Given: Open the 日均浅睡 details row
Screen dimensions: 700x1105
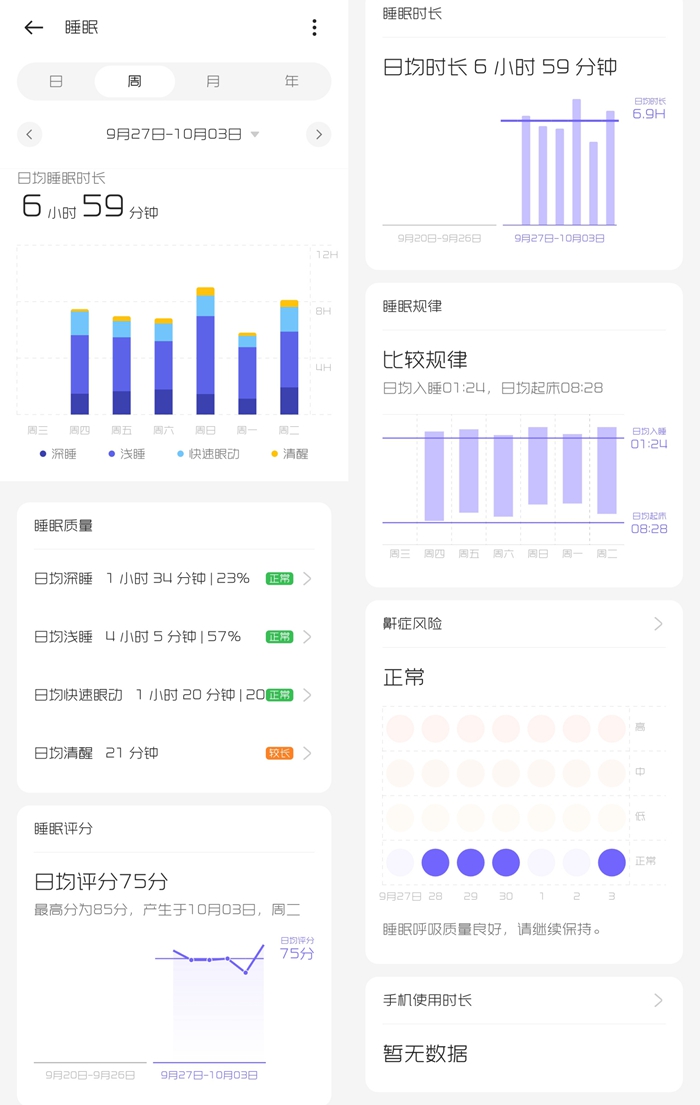Looking at the screenshot, I should pos(174,636).
